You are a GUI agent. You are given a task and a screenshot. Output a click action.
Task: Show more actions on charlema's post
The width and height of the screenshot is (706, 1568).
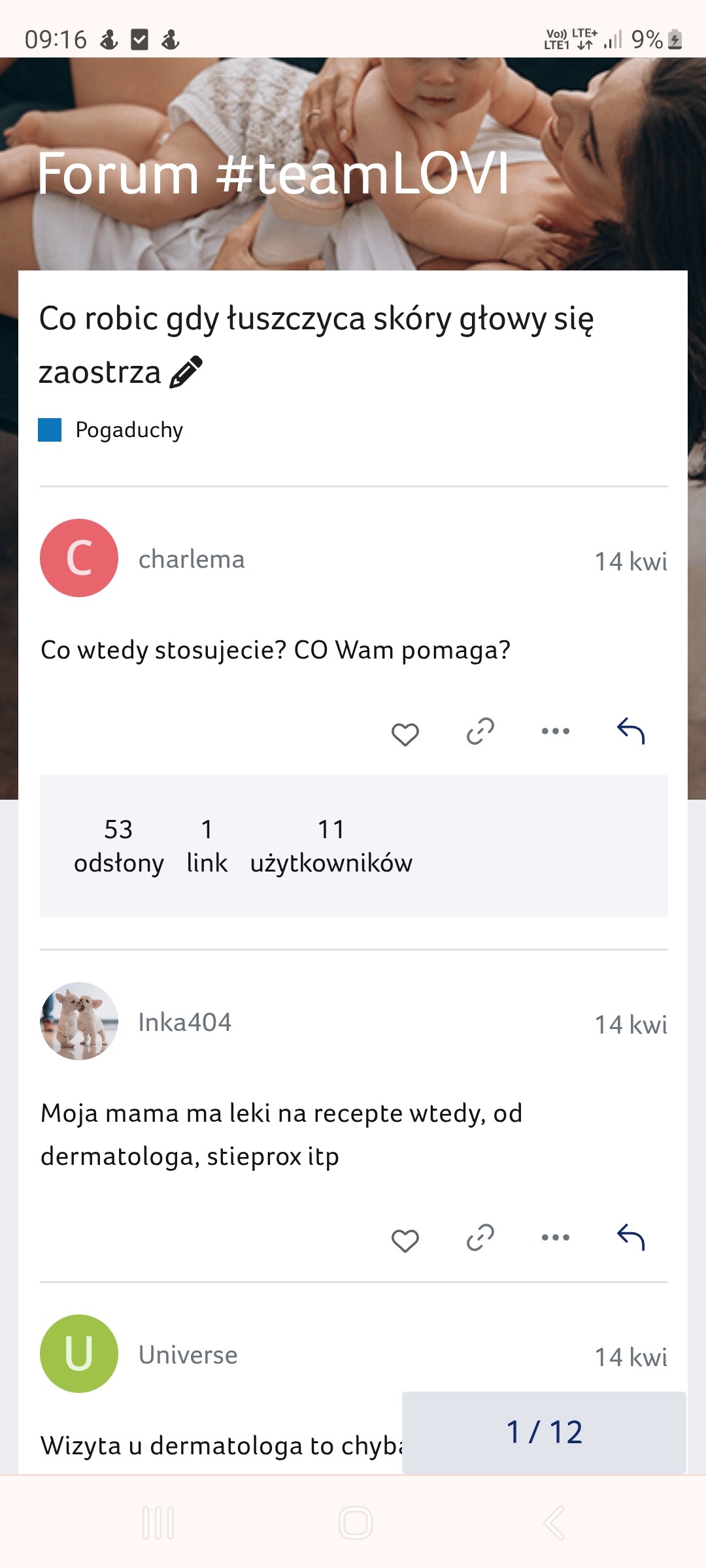[555, 731]
